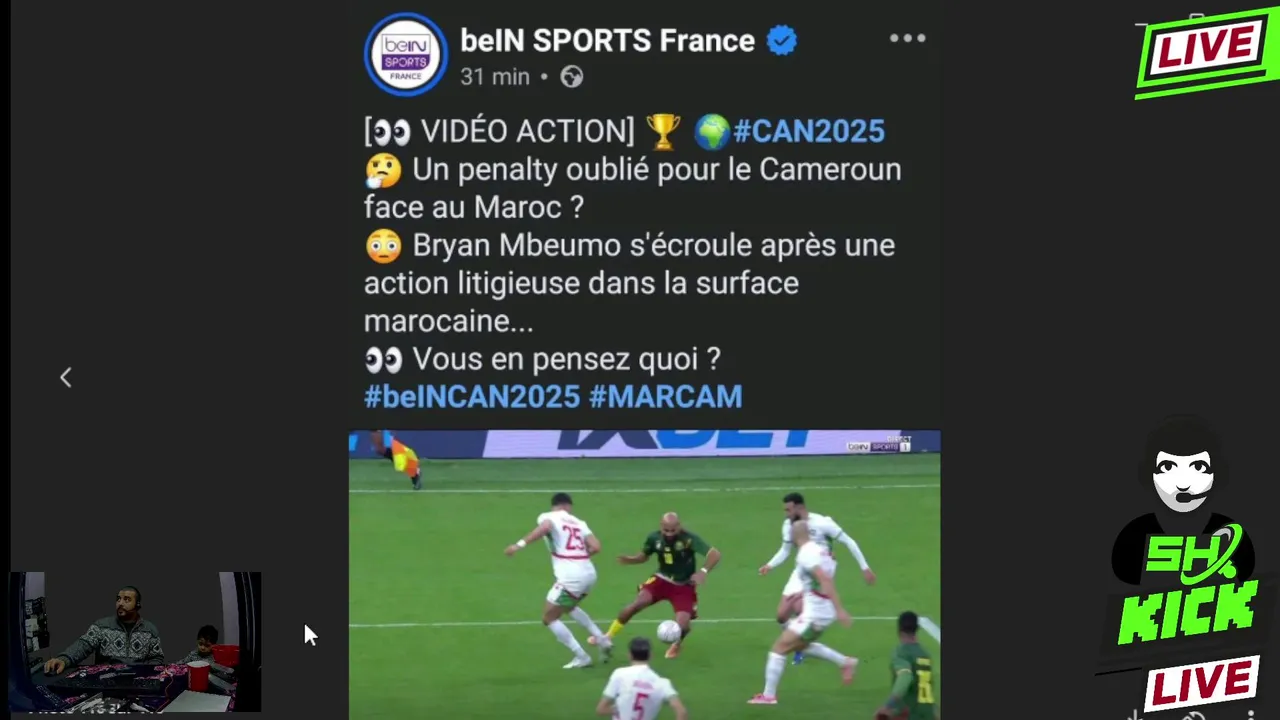Open the #MARCAM hashtag

[665, 397]
